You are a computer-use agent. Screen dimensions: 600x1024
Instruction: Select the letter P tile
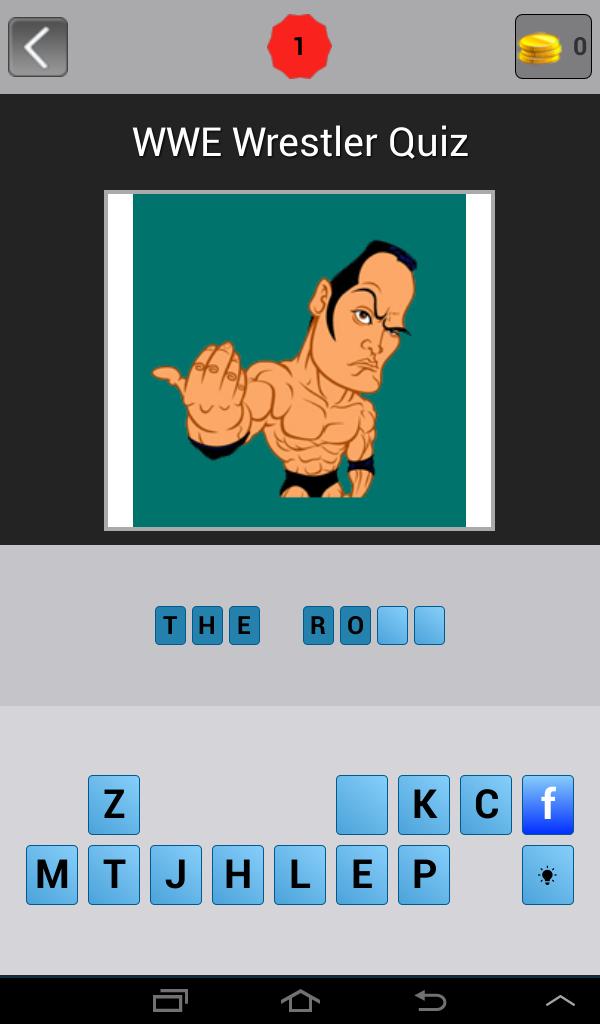[x=424, y=875]
